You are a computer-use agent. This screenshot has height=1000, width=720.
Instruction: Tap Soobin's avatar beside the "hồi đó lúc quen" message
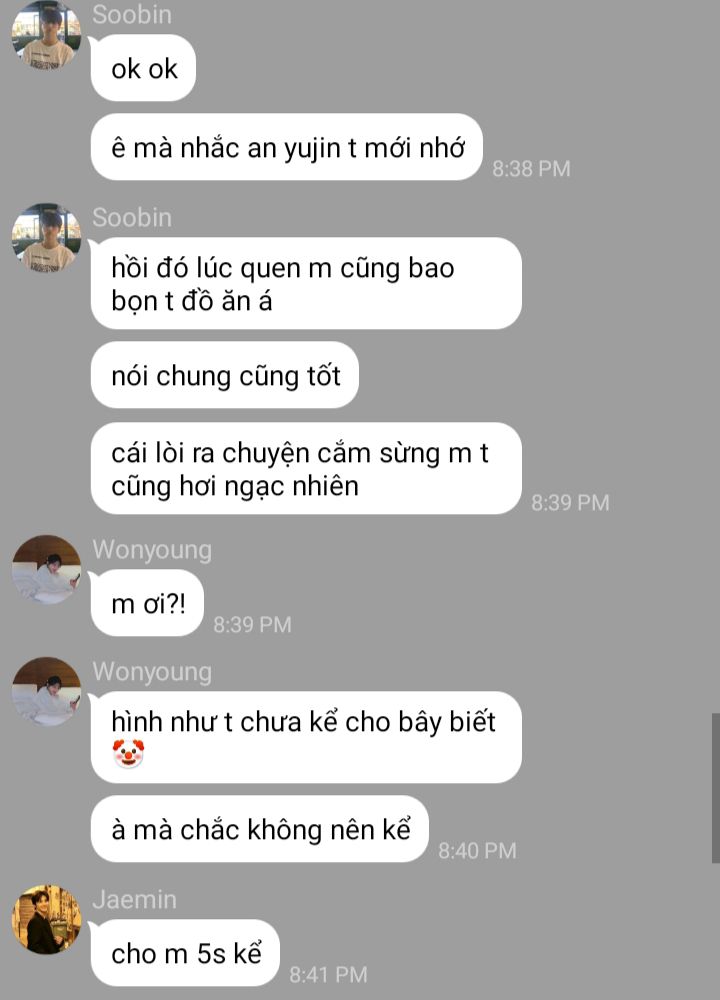pyautogui.click(x=46, y=238)
